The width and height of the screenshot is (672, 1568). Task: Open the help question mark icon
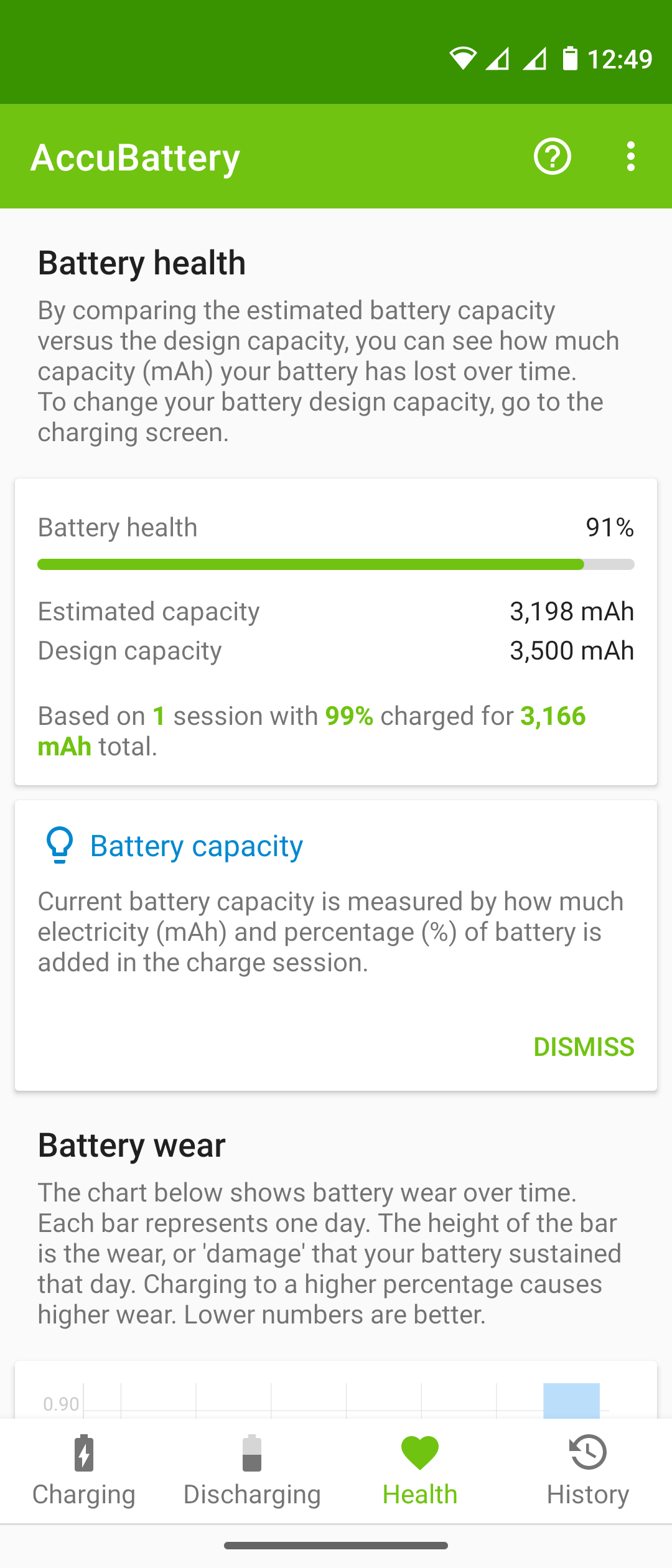pos(552,156)
